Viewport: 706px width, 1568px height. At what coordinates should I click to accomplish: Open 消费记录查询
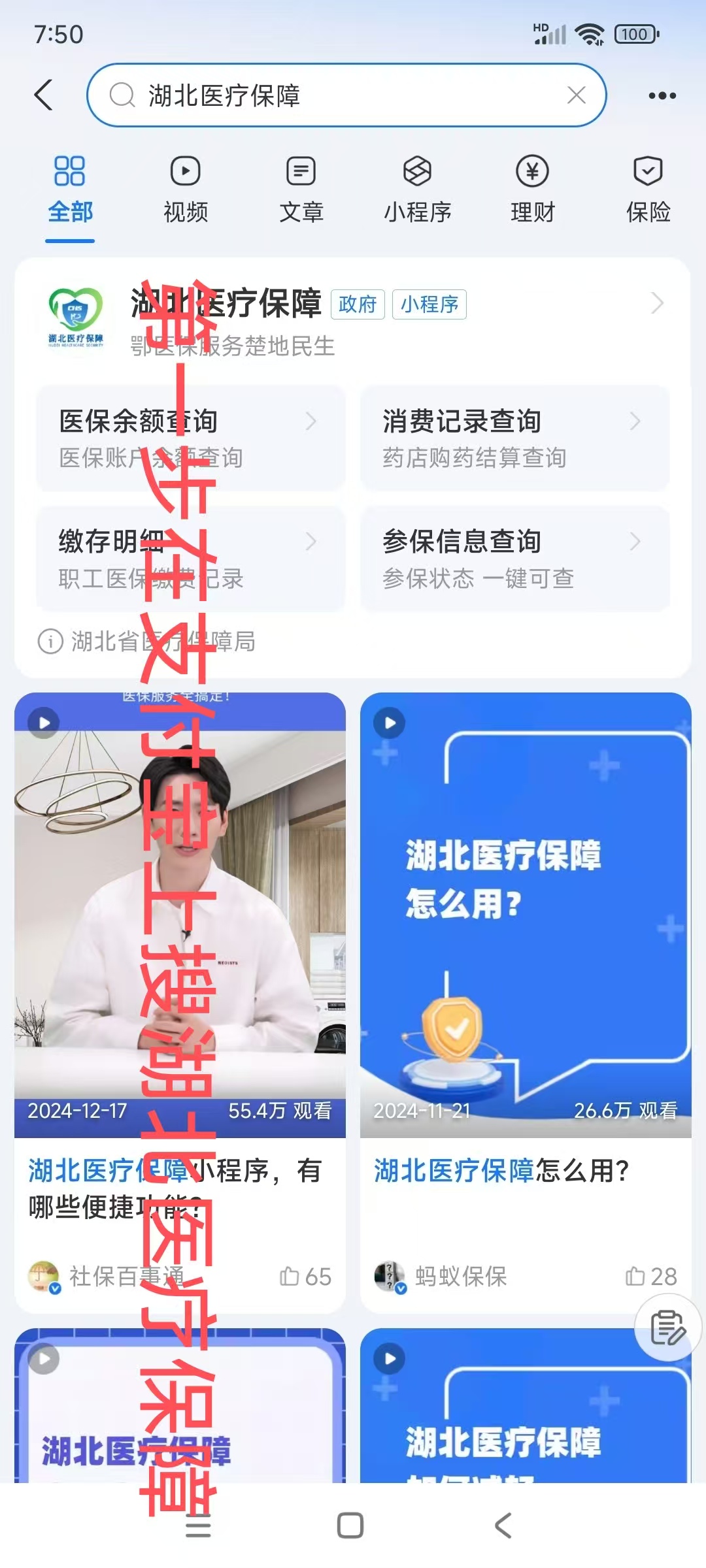(514, 438)
